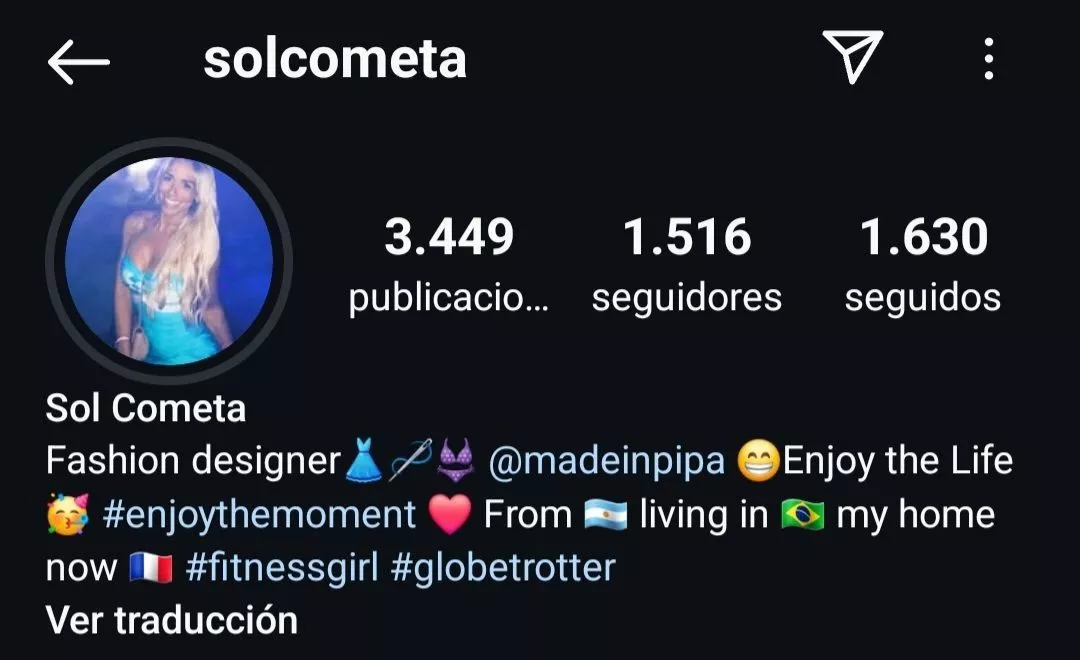Jump to the 3.449 publicaciones

pyautogui.click(x=449, y=264)
